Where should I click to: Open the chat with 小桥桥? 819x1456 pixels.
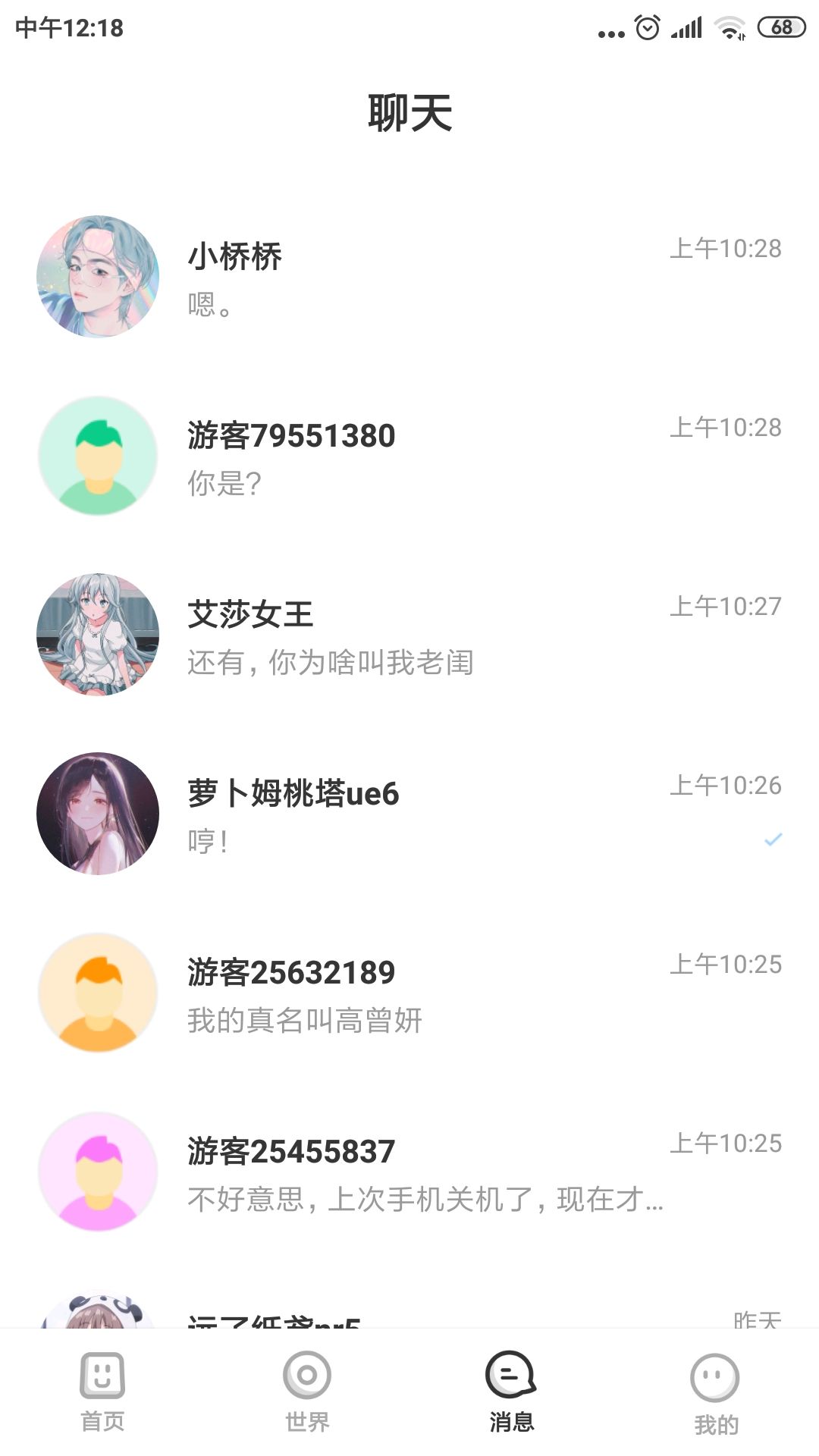pos(409,278)
